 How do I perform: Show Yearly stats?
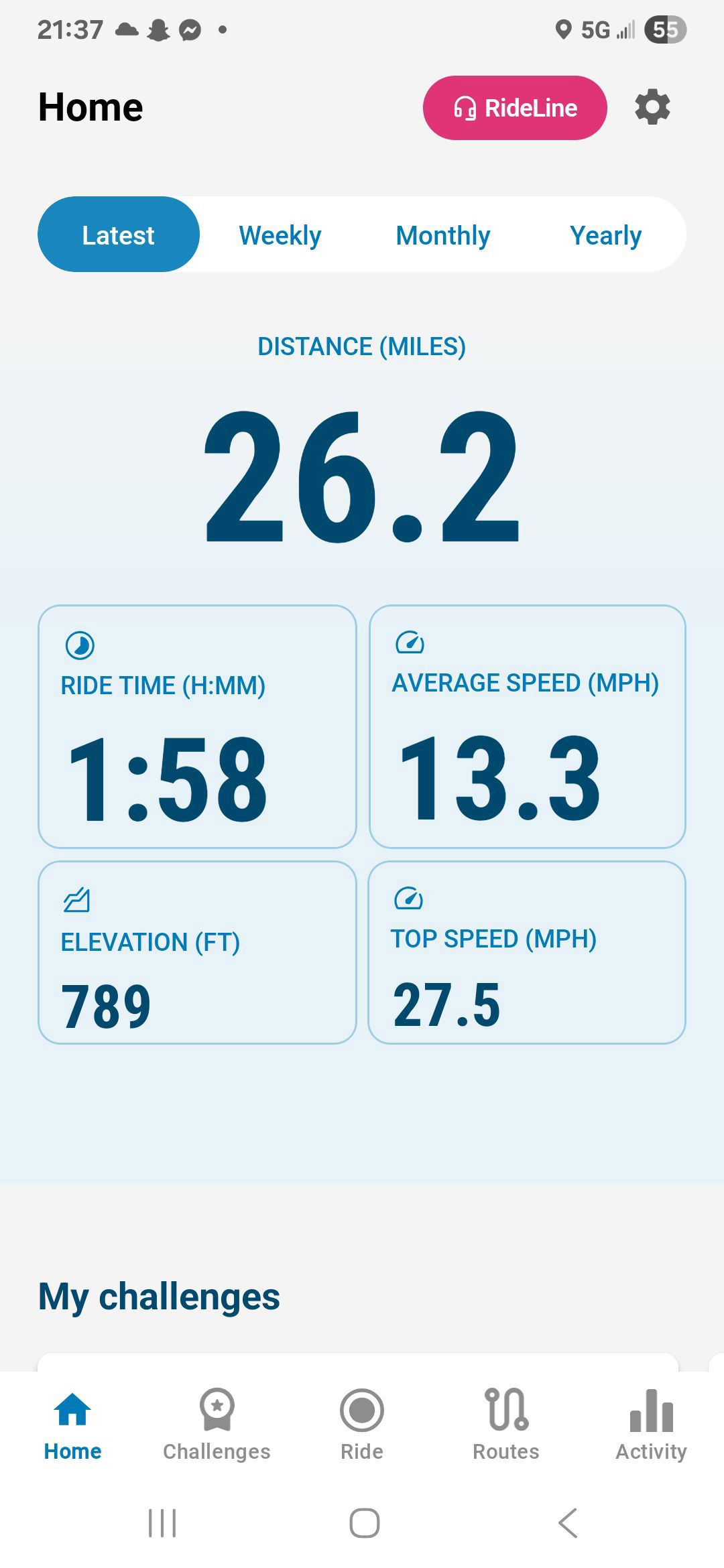tap(605, 235)
